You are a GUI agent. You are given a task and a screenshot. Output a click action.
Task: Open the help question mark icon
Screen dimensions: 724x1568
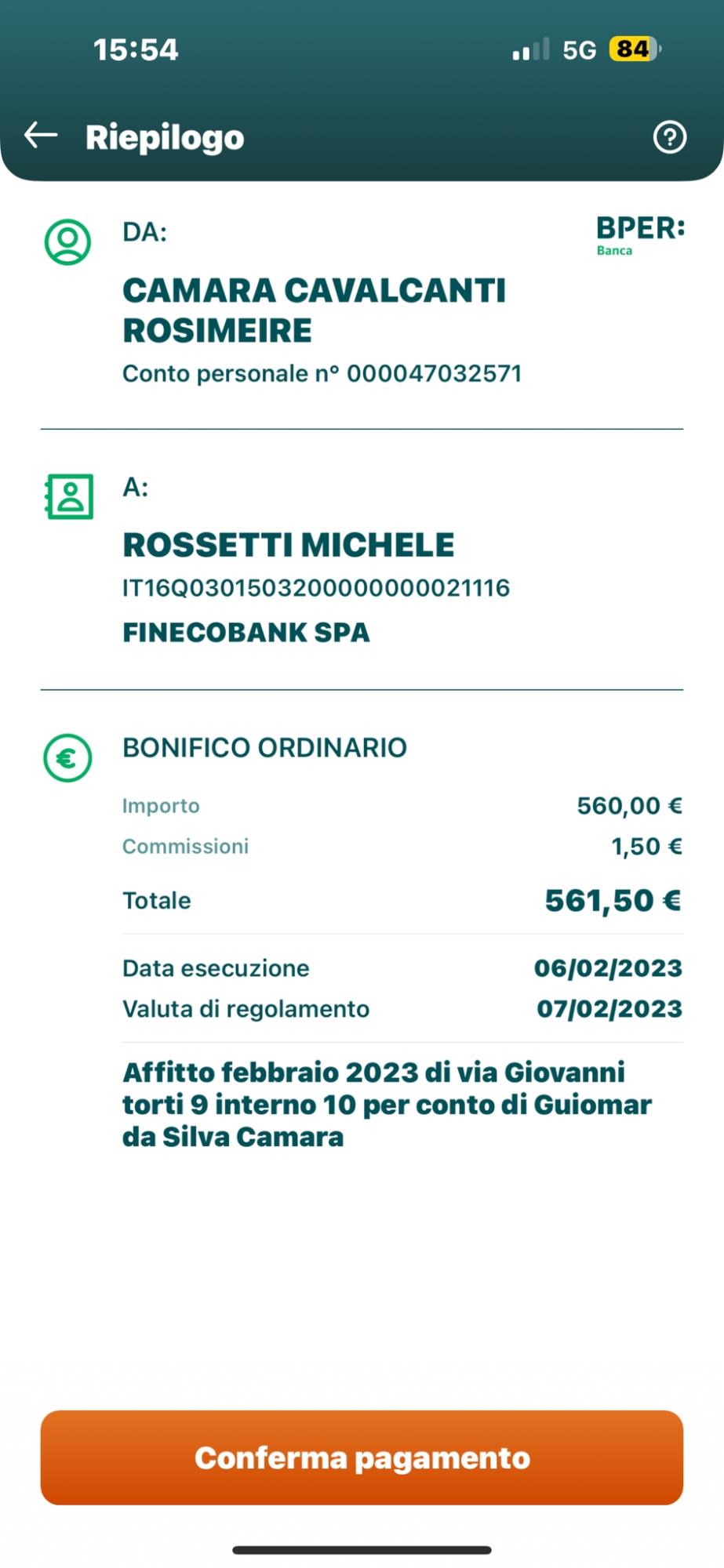[x=669, y=137]
